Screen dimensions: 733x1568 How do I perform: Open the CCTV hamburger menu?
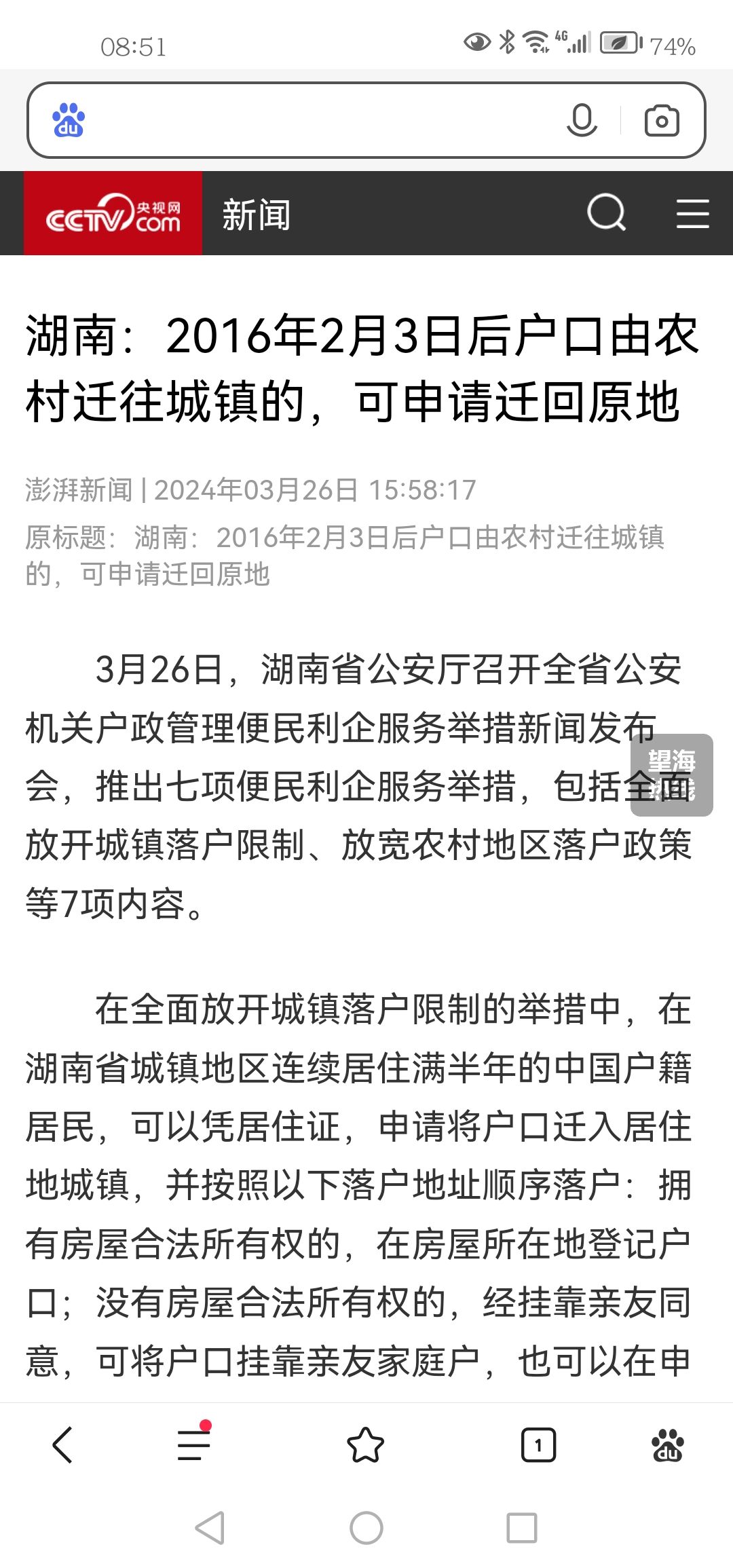tap(692, 213)
